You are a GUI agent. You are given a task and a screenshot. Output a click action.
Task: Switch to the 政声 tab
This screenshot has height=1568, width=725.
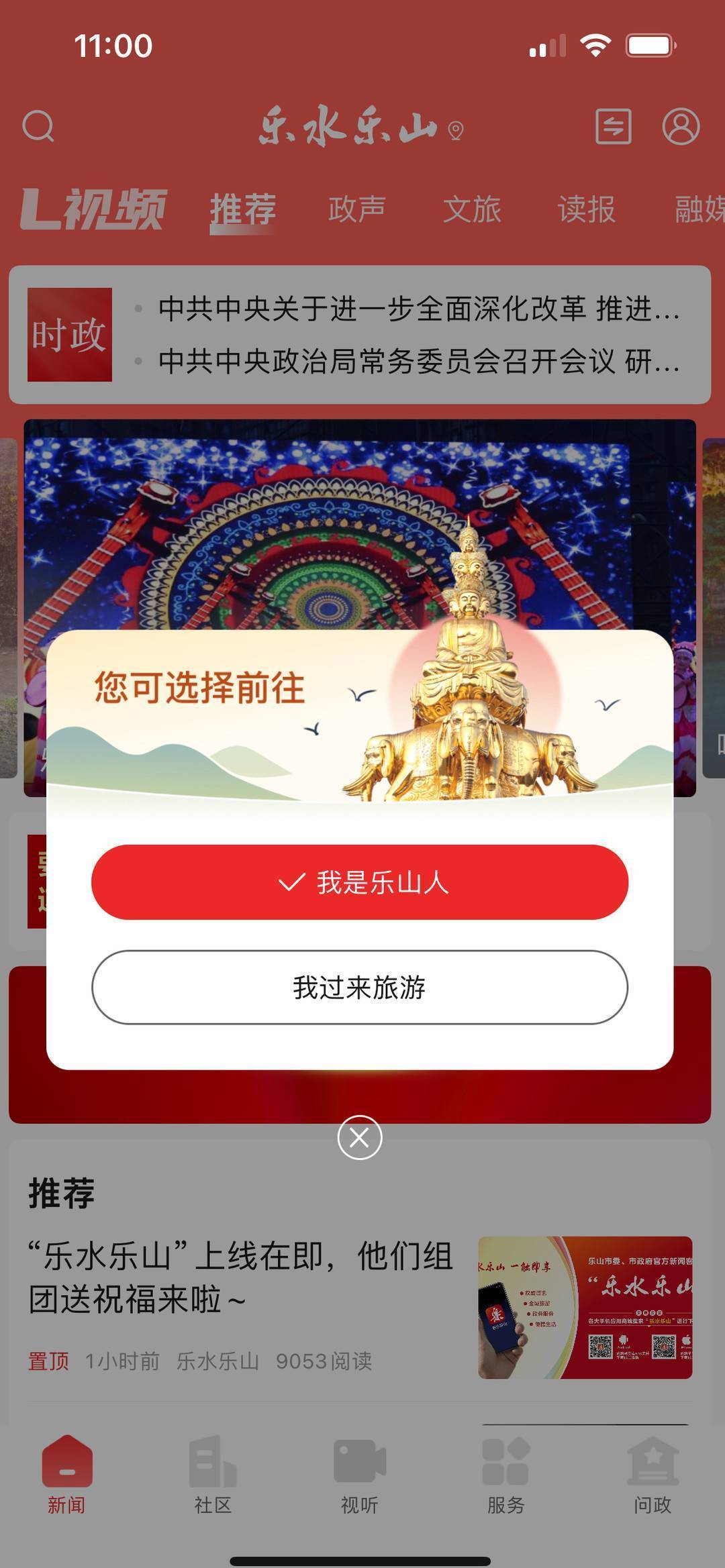click(356, 209)
